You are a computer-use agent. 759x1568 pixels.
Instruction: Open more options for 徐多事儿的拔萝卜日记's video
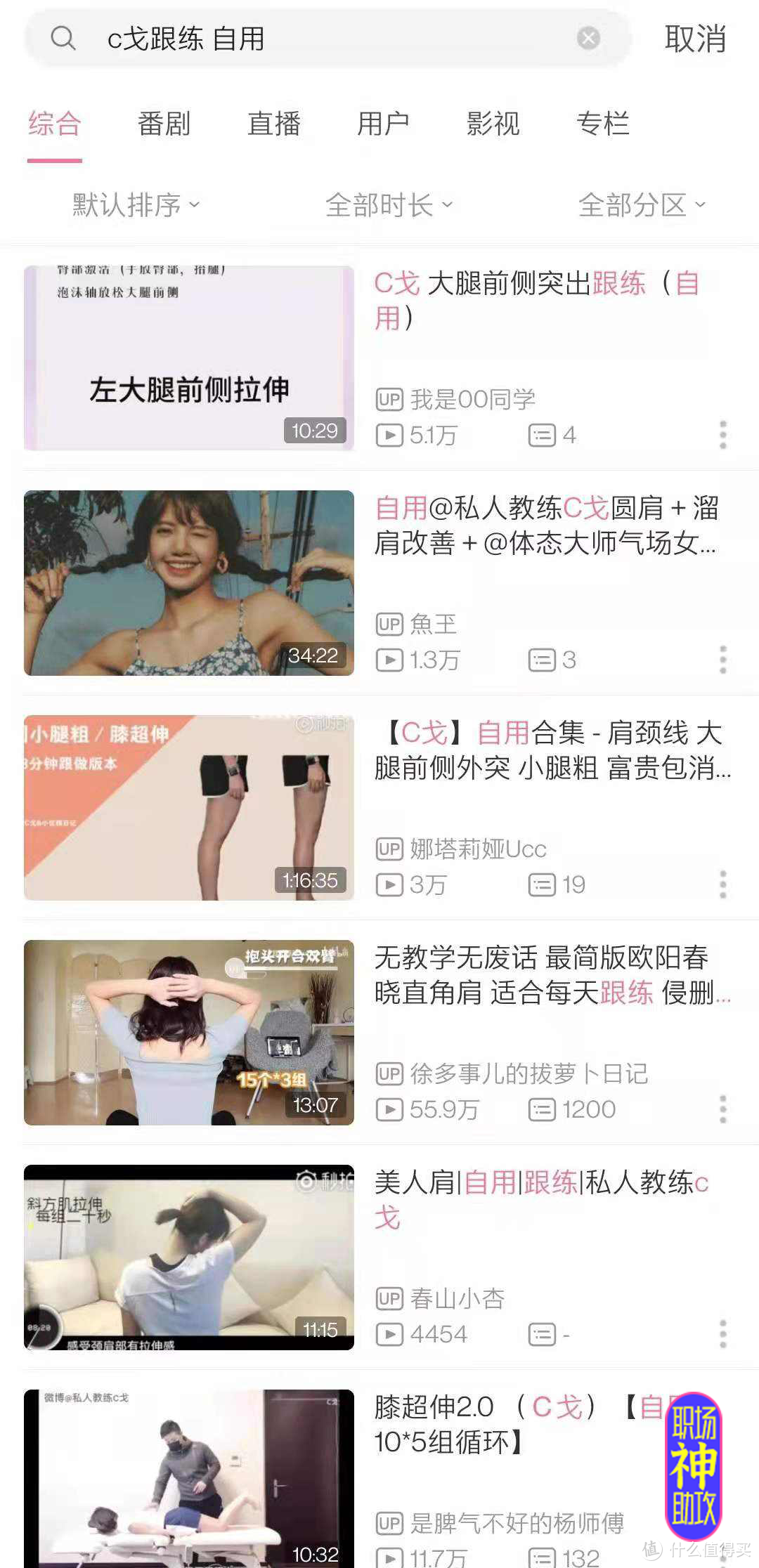(722, 1109)
